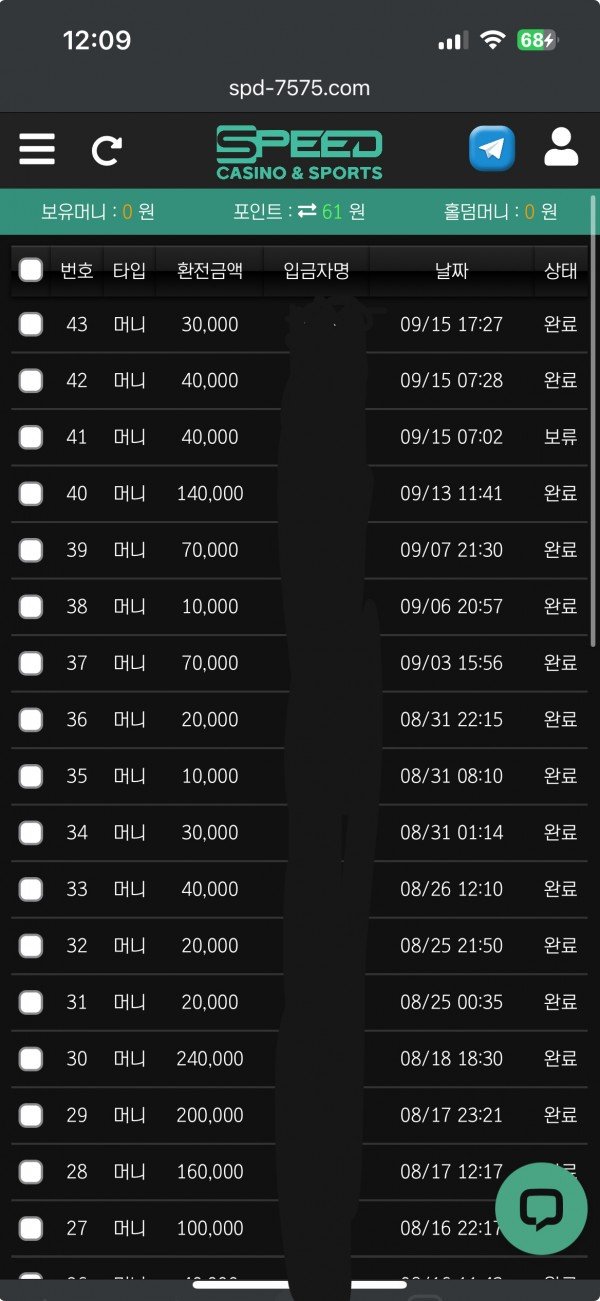Tick the checkbox for row 41

click(31, 437)
